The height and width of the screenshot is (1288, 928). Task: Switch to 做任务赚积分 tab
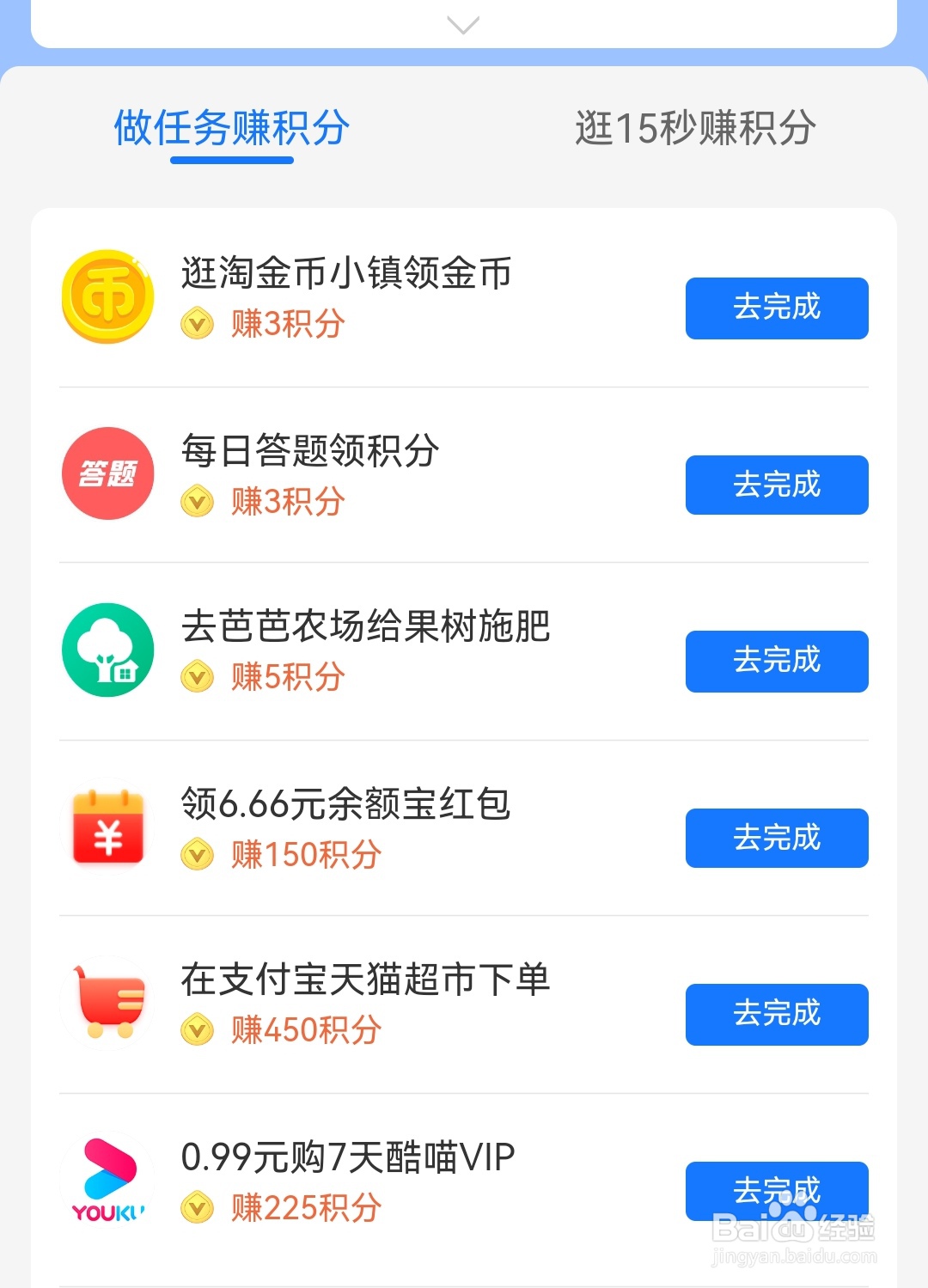pos(232,128)
